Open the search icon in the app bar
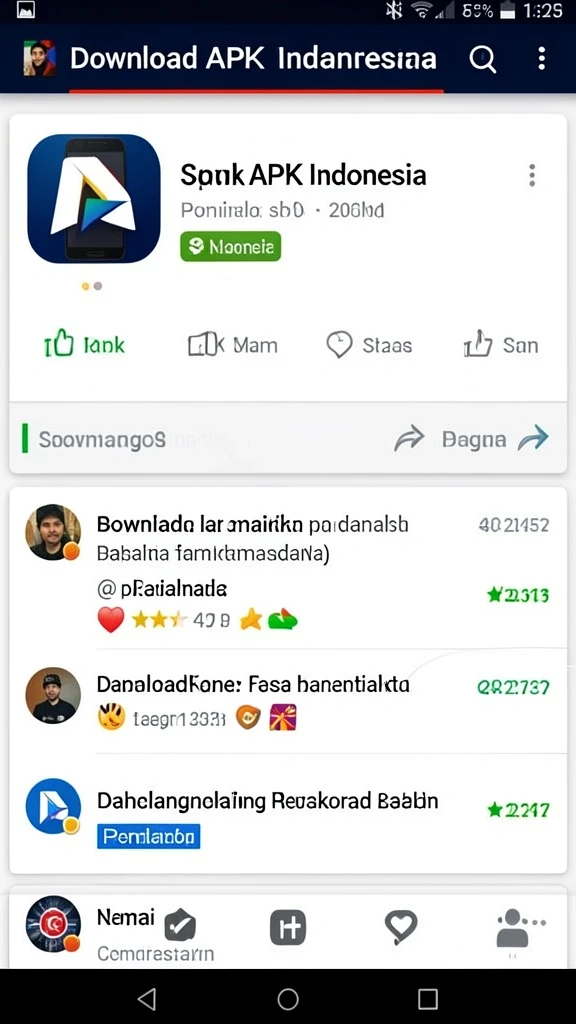576x1024 pixels. click(x=483, y=59)
